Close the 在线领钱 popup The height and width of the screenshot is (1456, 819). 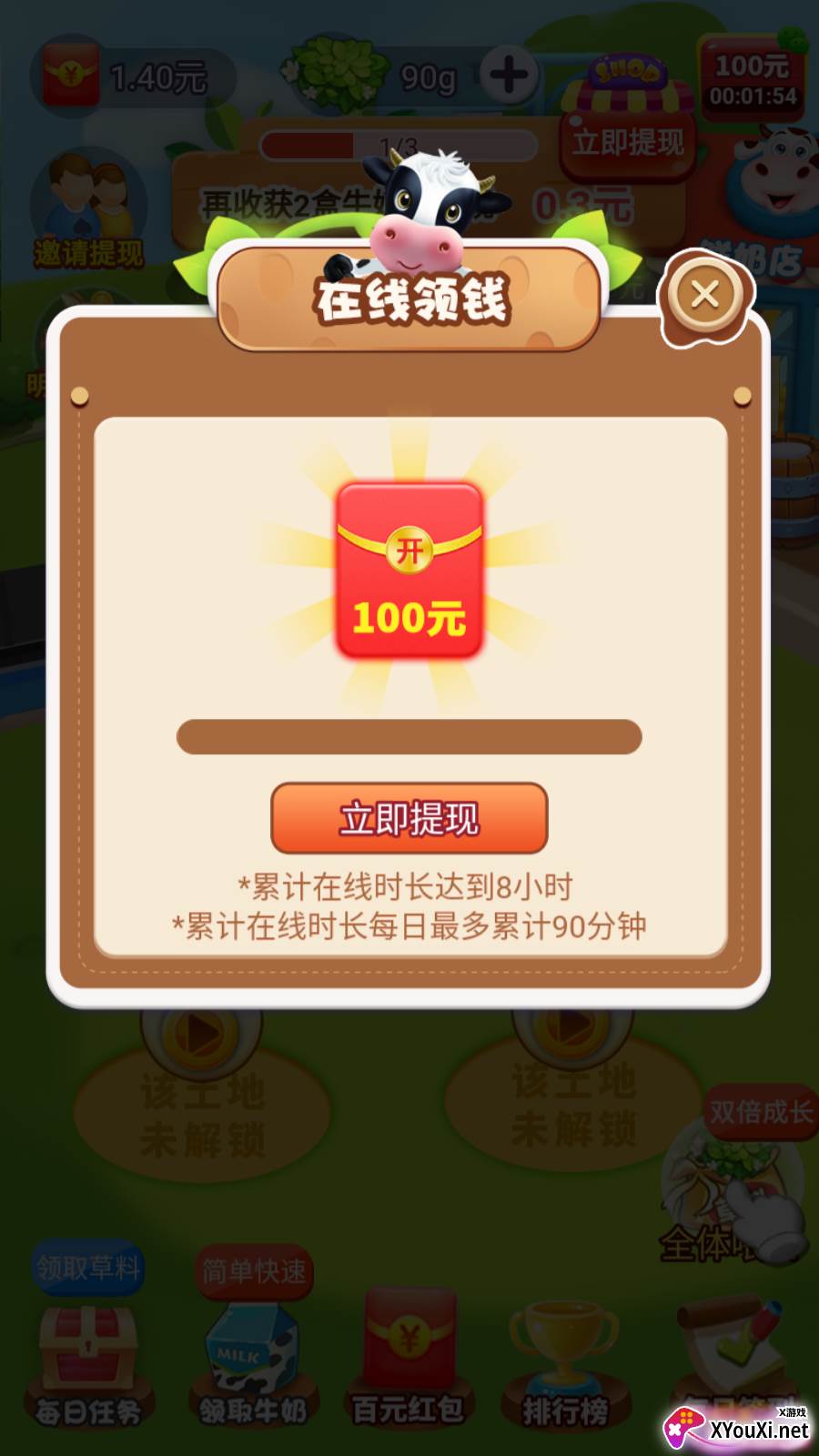tap(705, 295)
